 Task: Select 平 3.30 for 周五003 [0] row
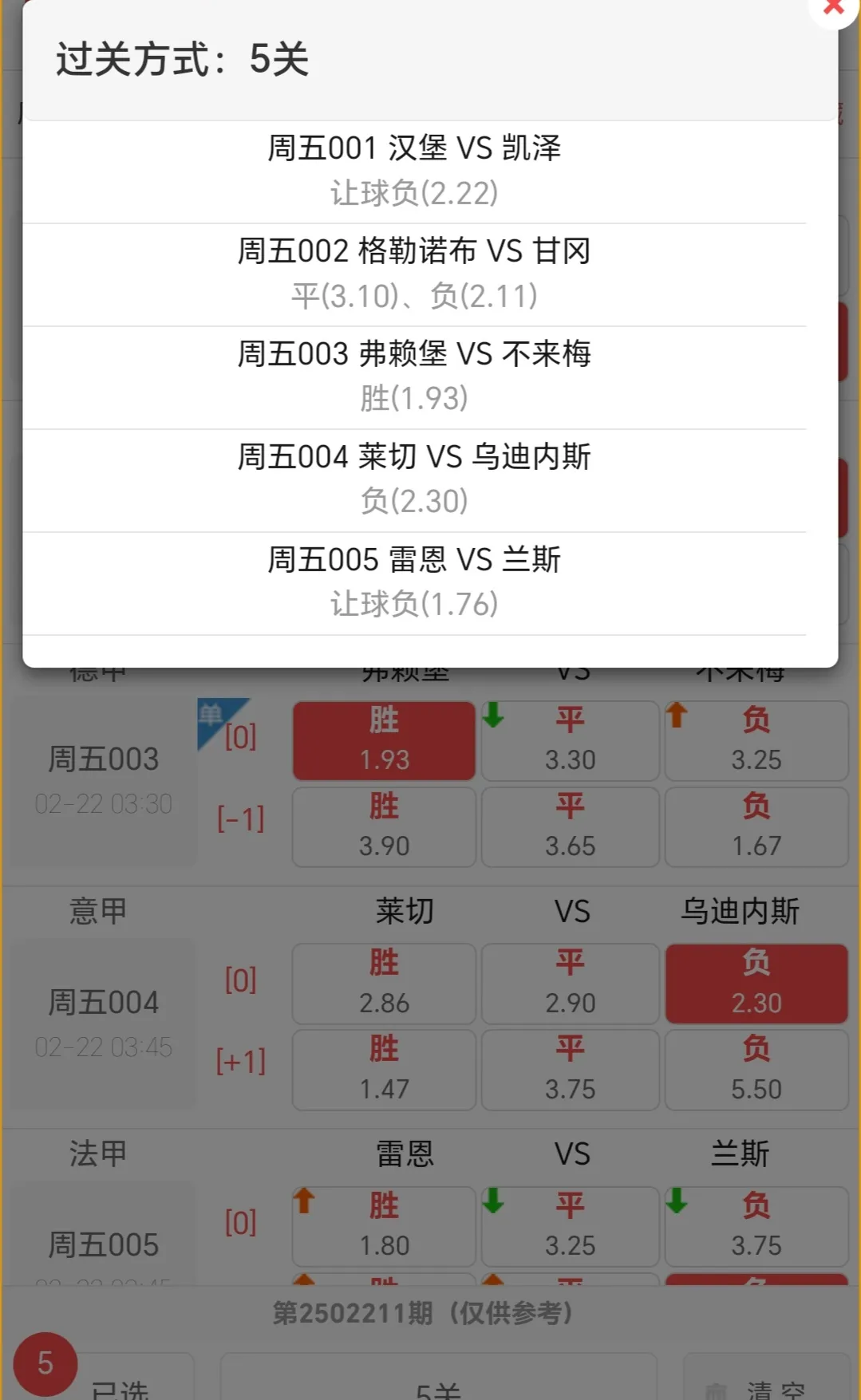point(570,740)
